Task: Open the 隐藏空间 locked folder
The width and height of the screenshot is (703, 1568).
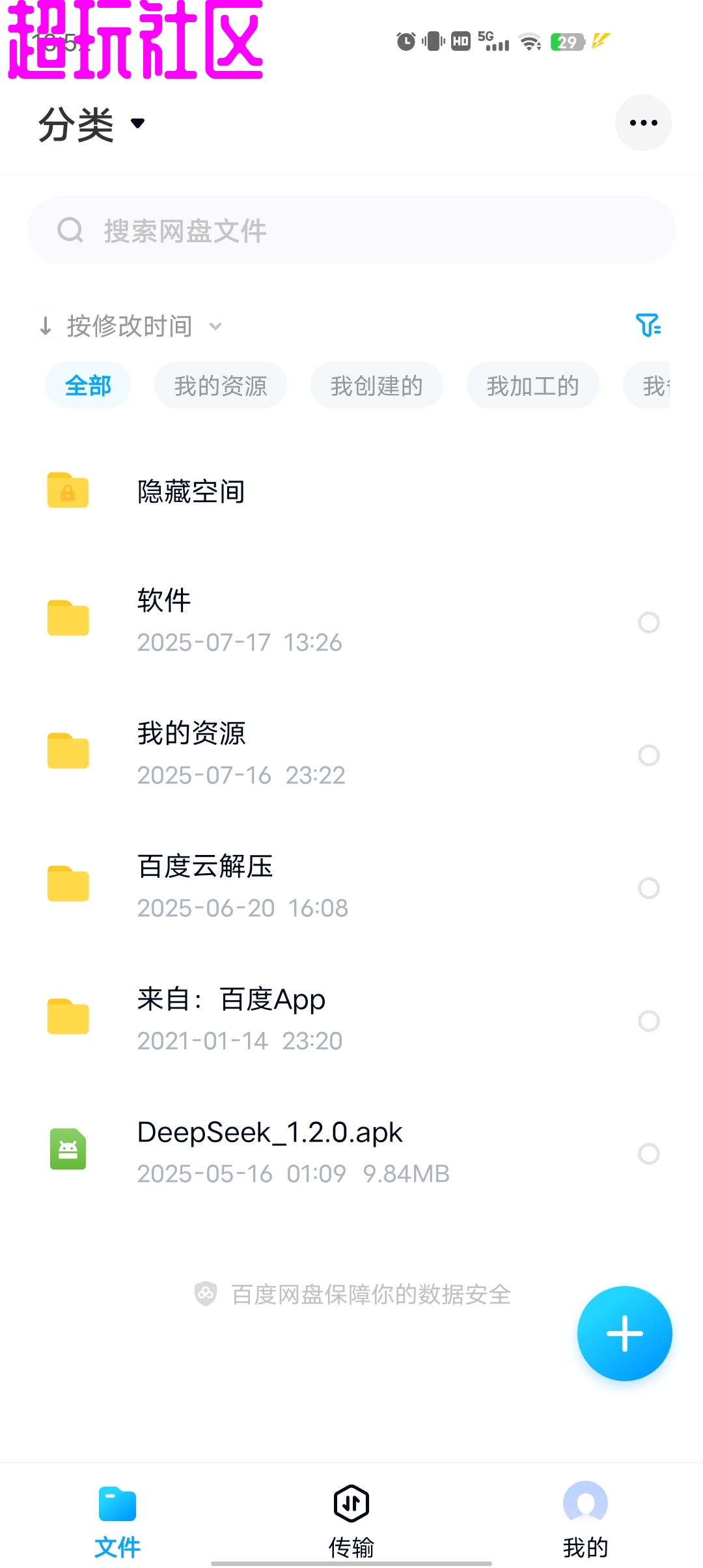Action: [x=191, y=491]
